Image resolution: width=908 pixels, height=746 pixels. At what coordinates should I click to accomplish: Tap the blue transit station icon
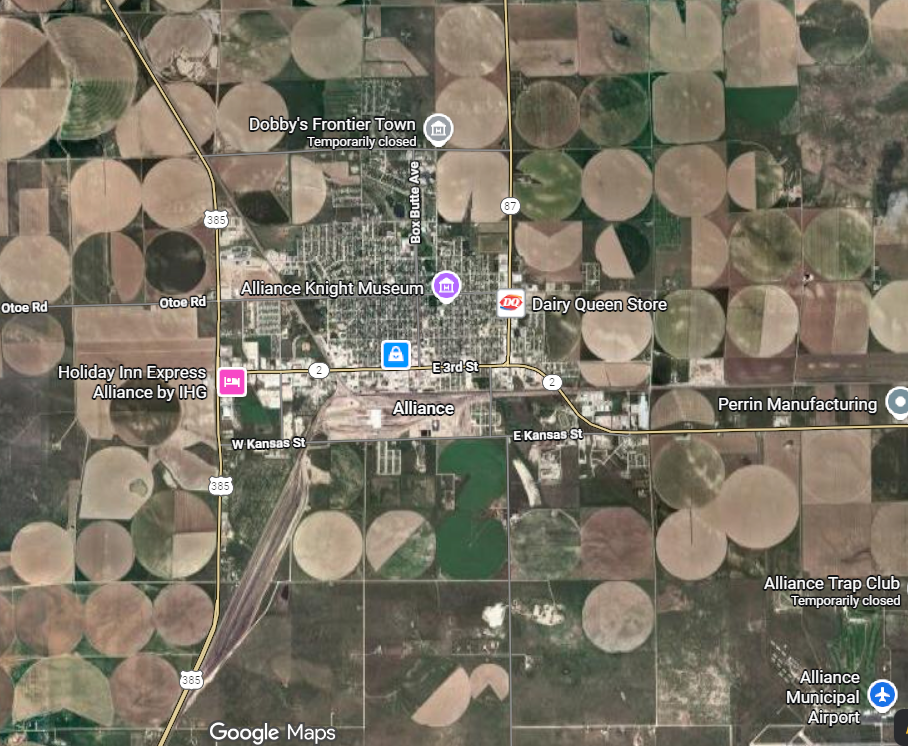(396, 354)
